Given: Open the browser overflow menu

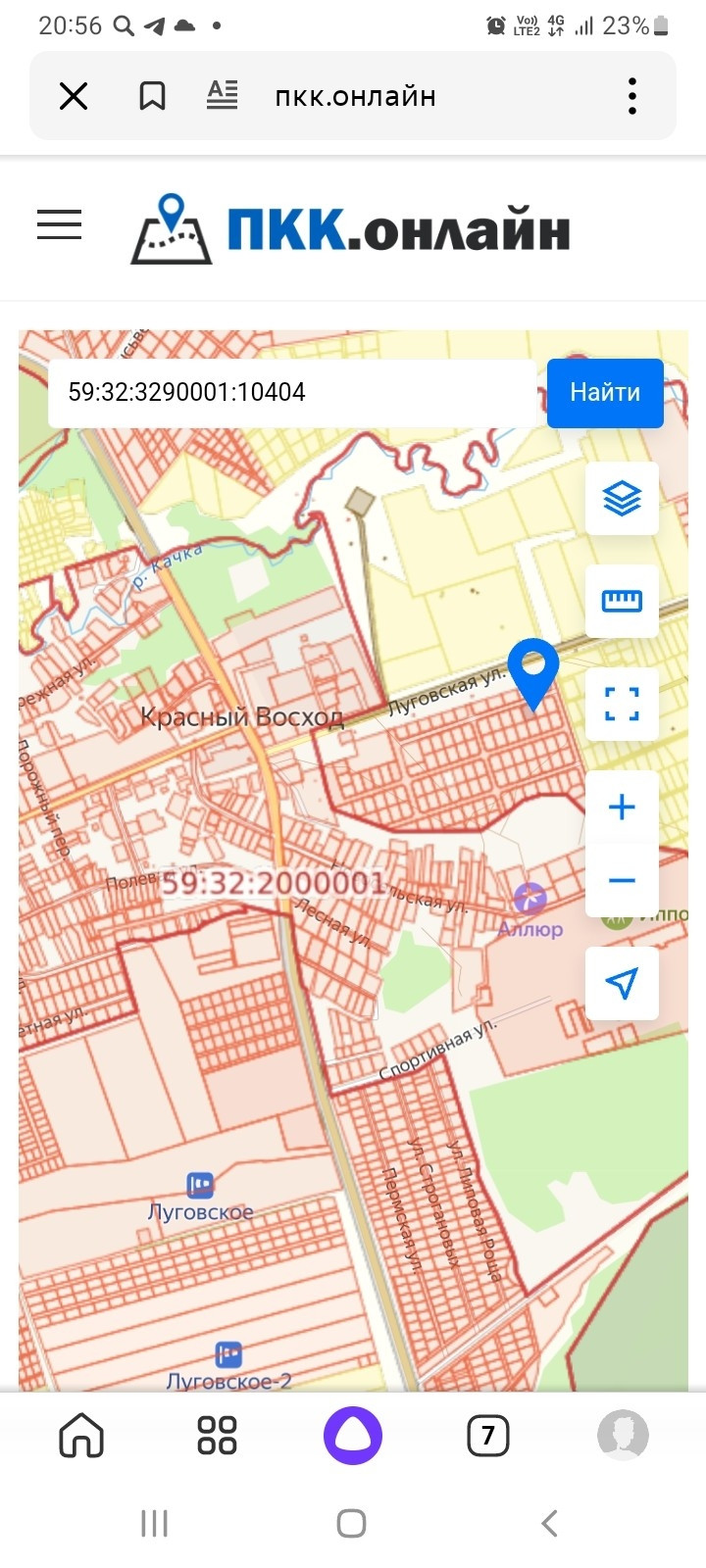Looking at the screenshot, I should pos(632,96).
